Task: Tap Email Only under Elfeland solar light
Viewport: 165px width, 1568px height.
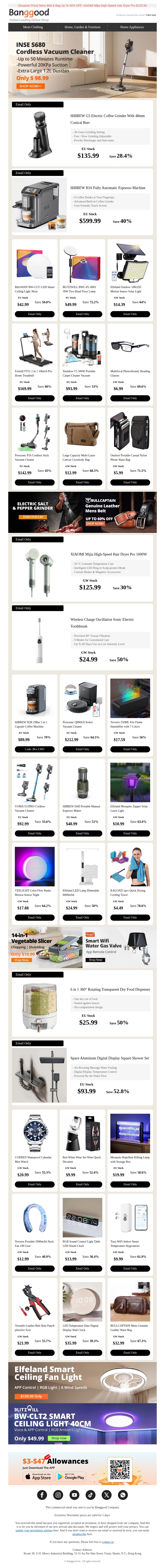Action: pos(130,314)
